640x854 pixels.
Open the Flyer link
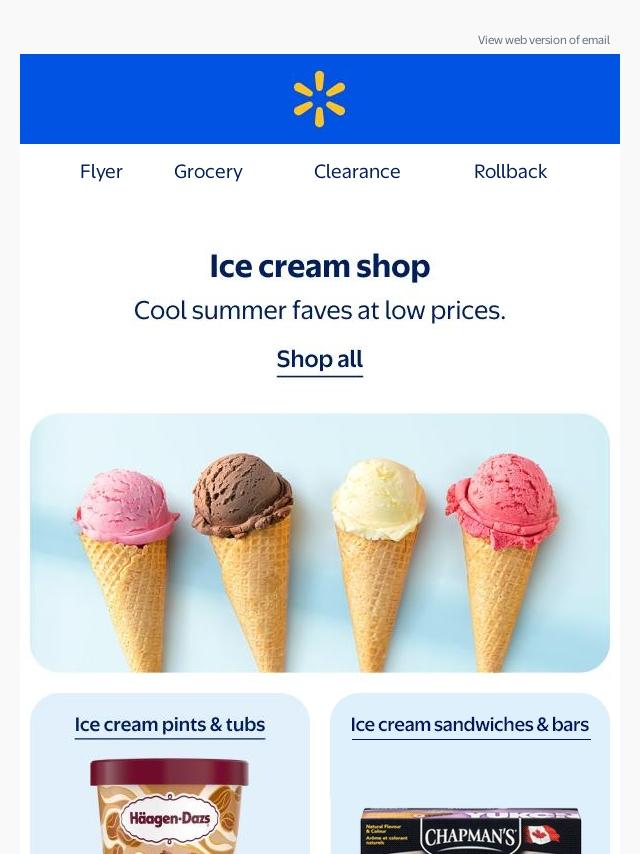tap(101, 171)
